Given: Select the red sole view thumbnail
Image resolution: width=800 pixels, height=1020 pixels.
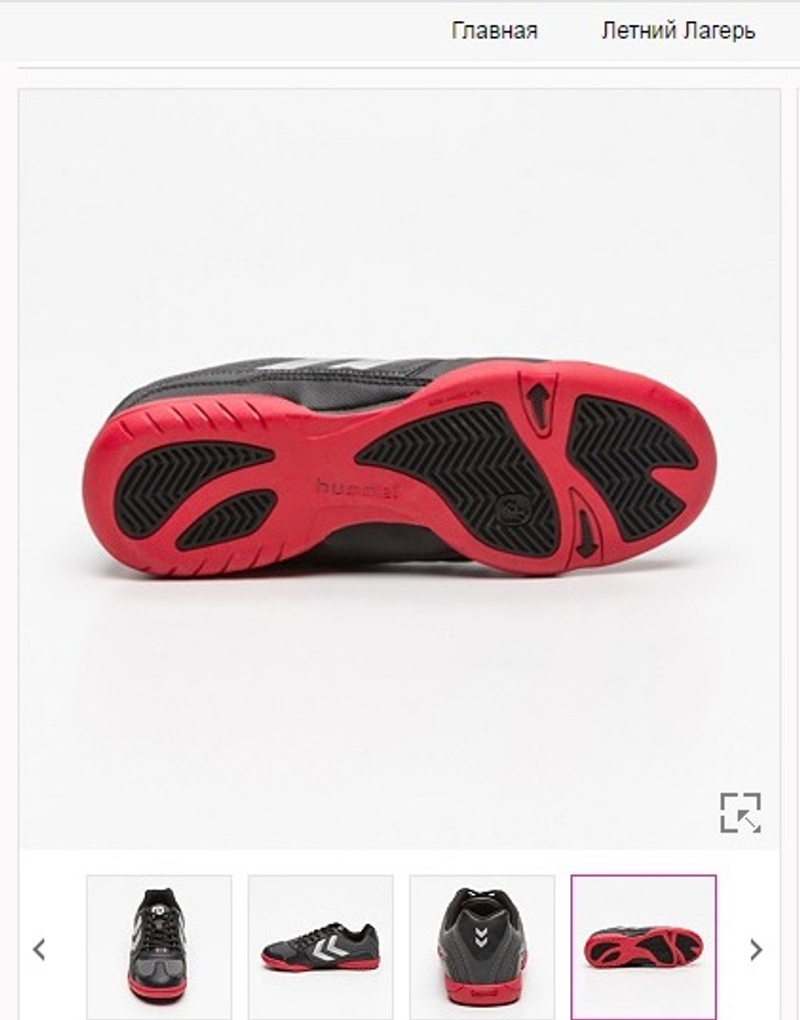Looking at the screenshot, I should point(643,946).
